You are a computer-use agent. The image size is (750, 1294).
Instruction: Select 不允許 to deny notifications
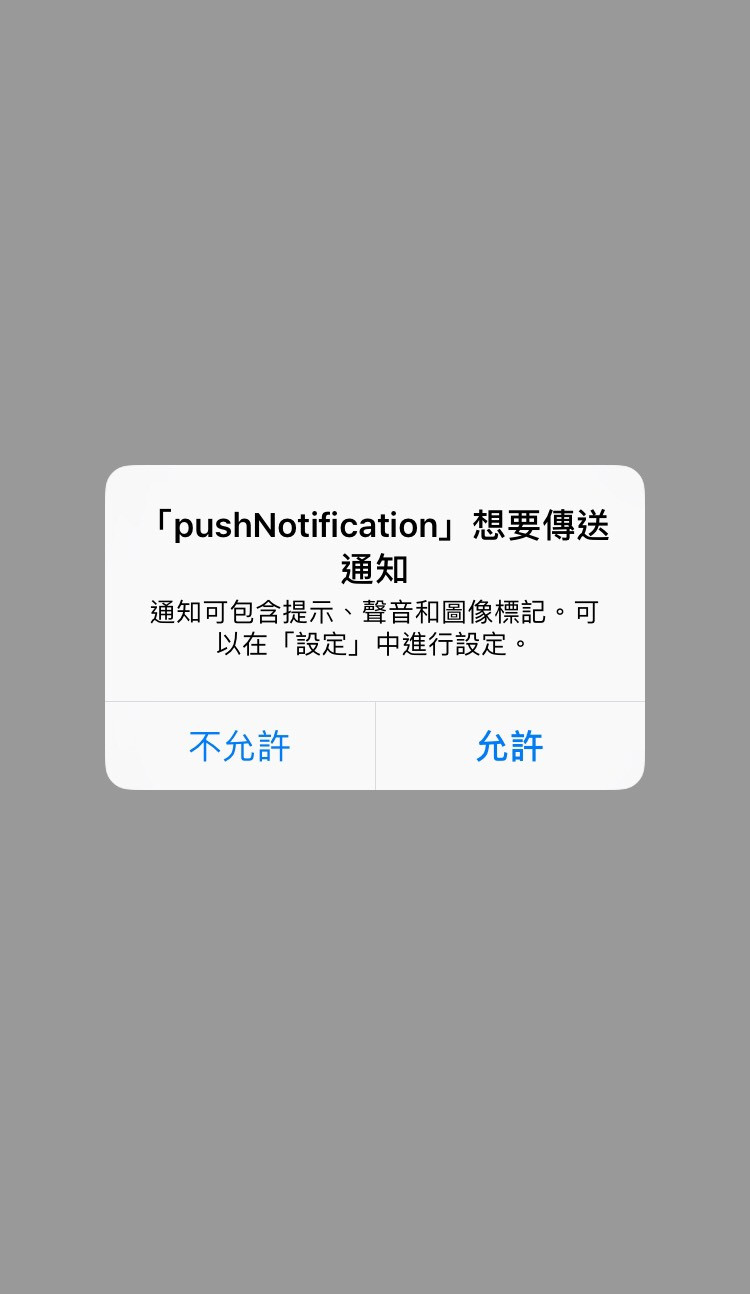click(x=240, y=746)
